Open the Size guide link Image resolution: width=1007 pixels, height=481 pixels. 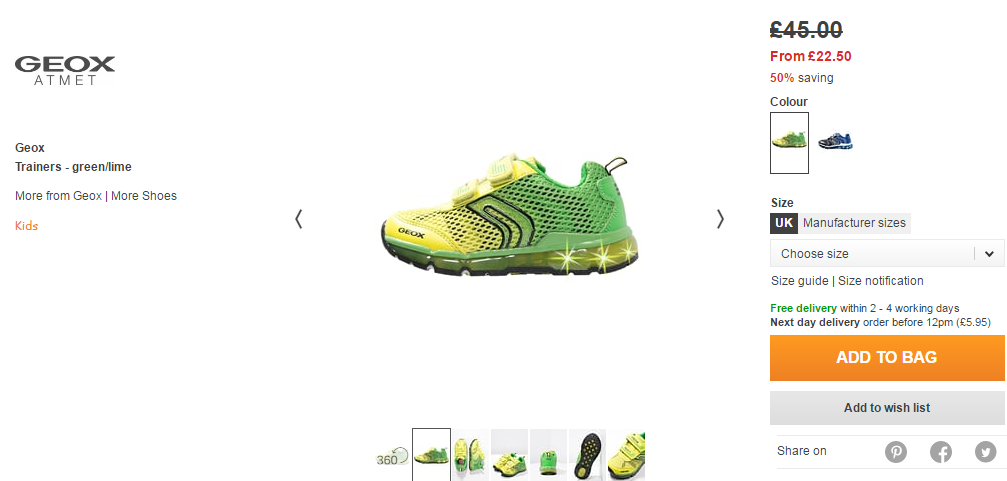click(799, 281)
